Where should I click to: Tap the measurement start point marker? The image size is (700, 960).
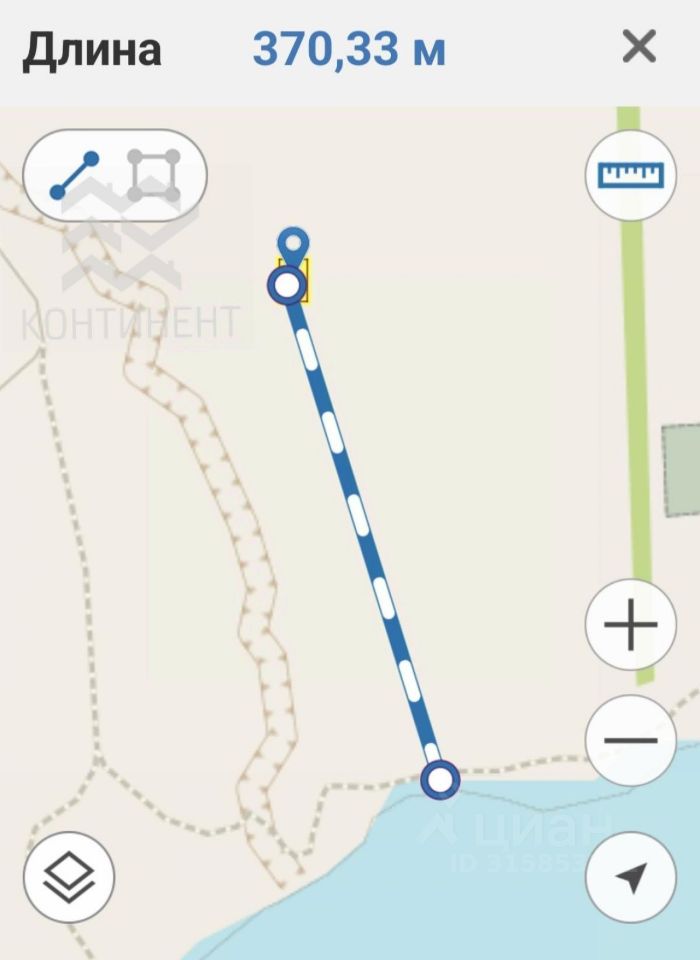coord(288,286)
